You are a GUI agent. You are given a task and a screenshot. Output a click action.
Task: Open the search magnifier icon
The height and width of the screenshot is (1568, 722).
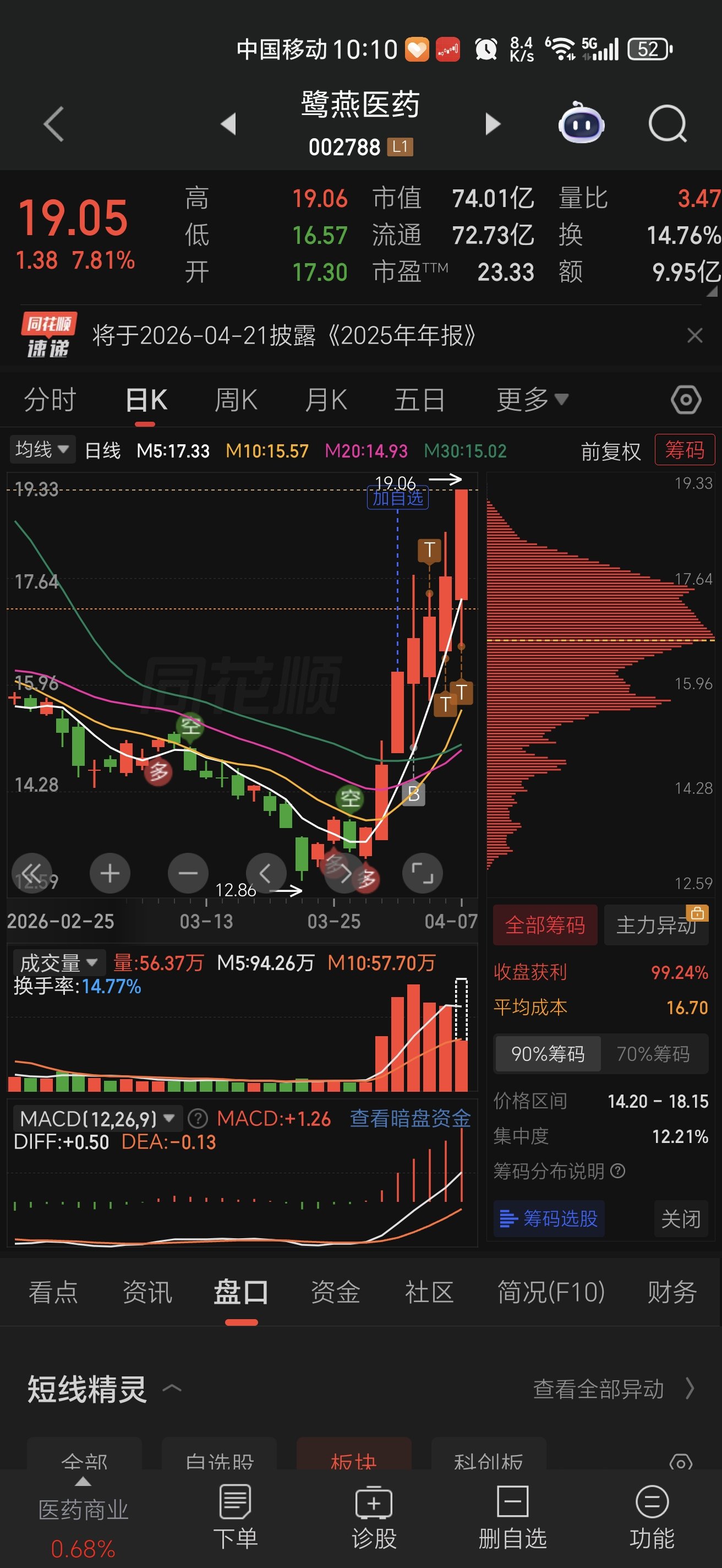(x=666, y=123)
